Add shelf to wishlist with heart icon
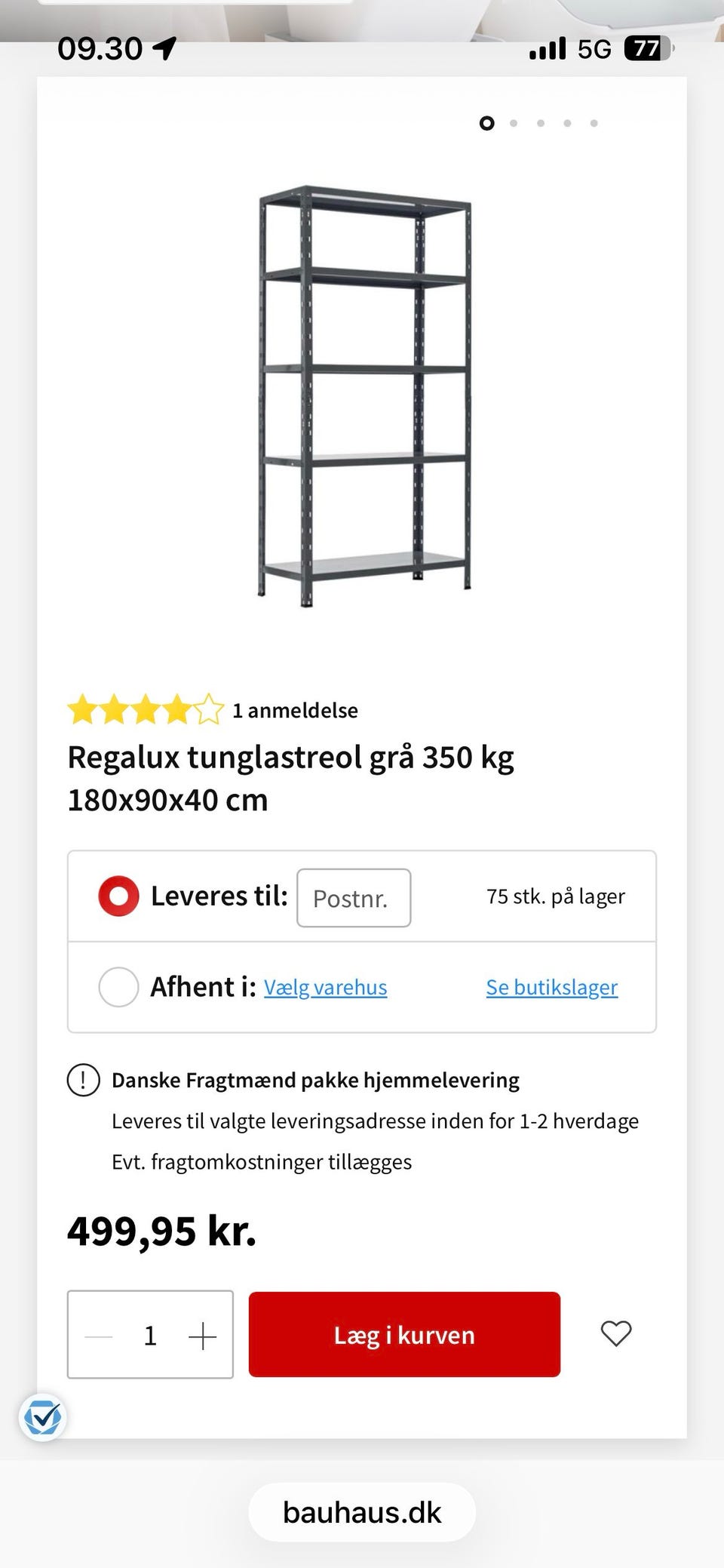The image size is (724, 1568). tap(617, 1334)
